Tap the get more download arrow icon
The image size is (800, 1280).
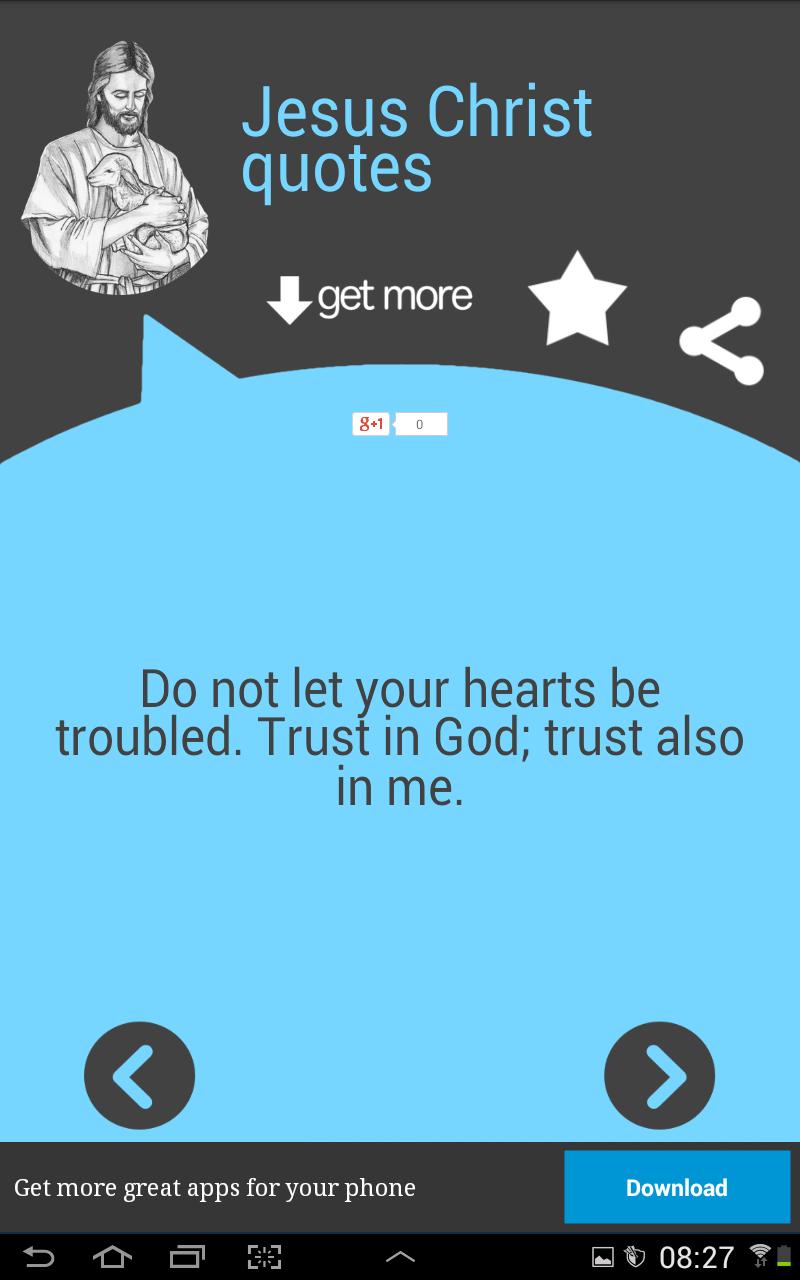click(289, 296)
